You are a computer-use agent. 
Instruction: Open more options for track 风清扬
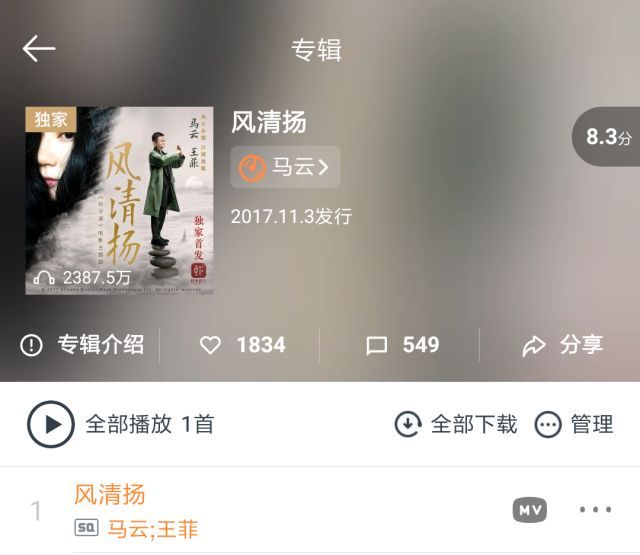(x=595, y=510)
